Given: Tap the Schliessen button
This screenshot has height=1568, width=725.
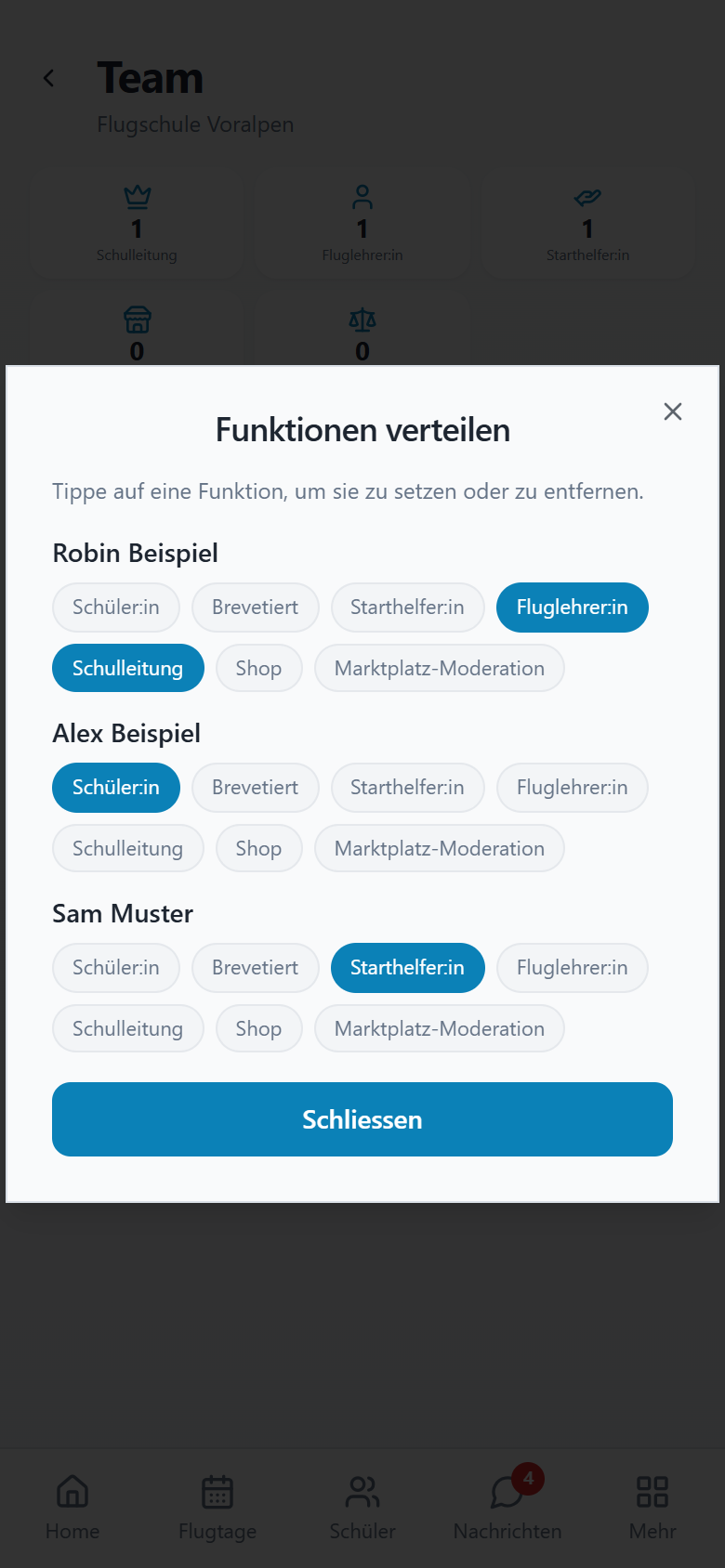Looking at the screenshot, I should [362, 1119].
